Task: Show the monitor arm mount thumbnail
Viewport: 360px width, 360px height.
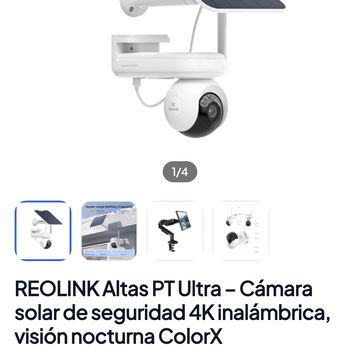Action: (175, 231)
